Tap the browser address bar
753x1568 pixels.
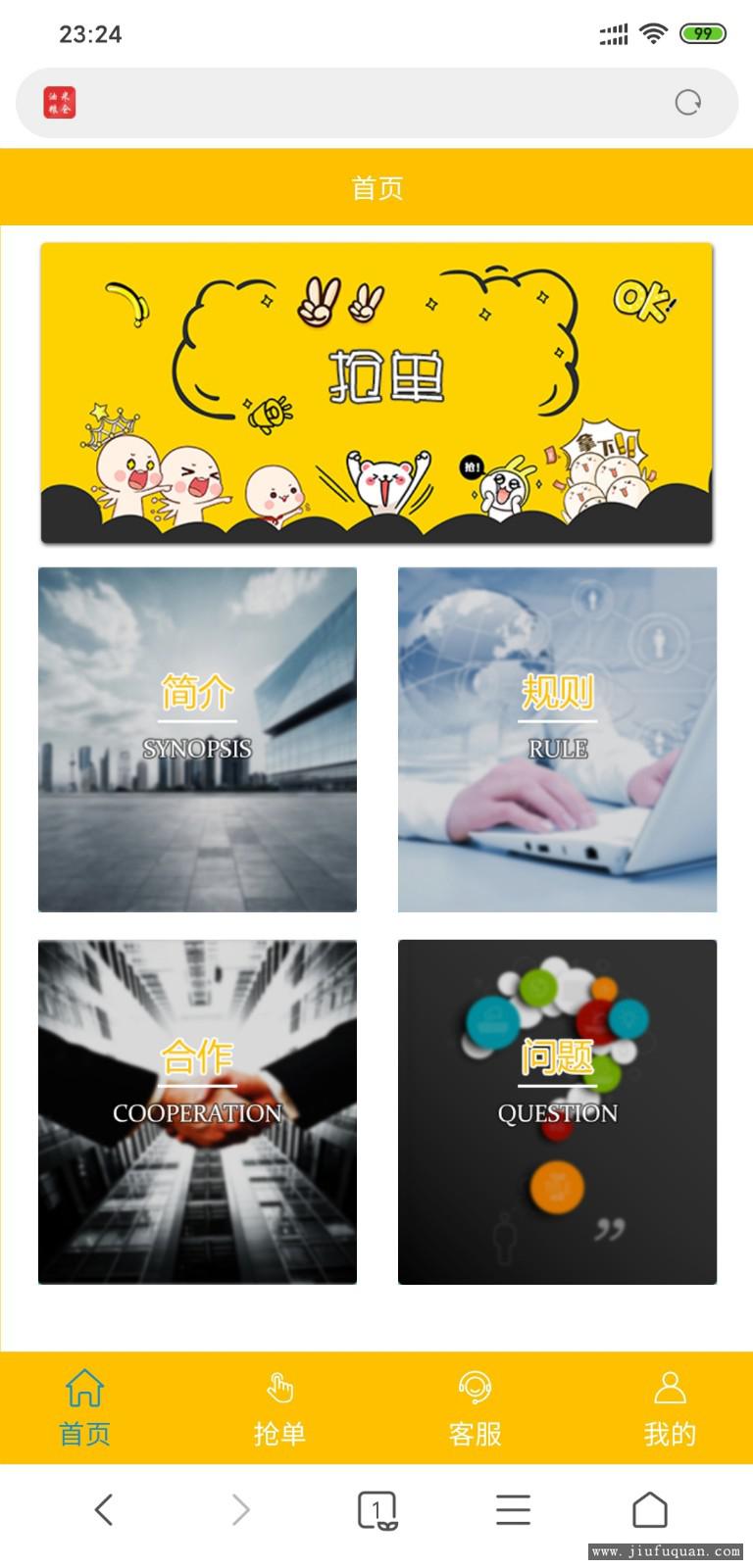click(x=373, y=103)
